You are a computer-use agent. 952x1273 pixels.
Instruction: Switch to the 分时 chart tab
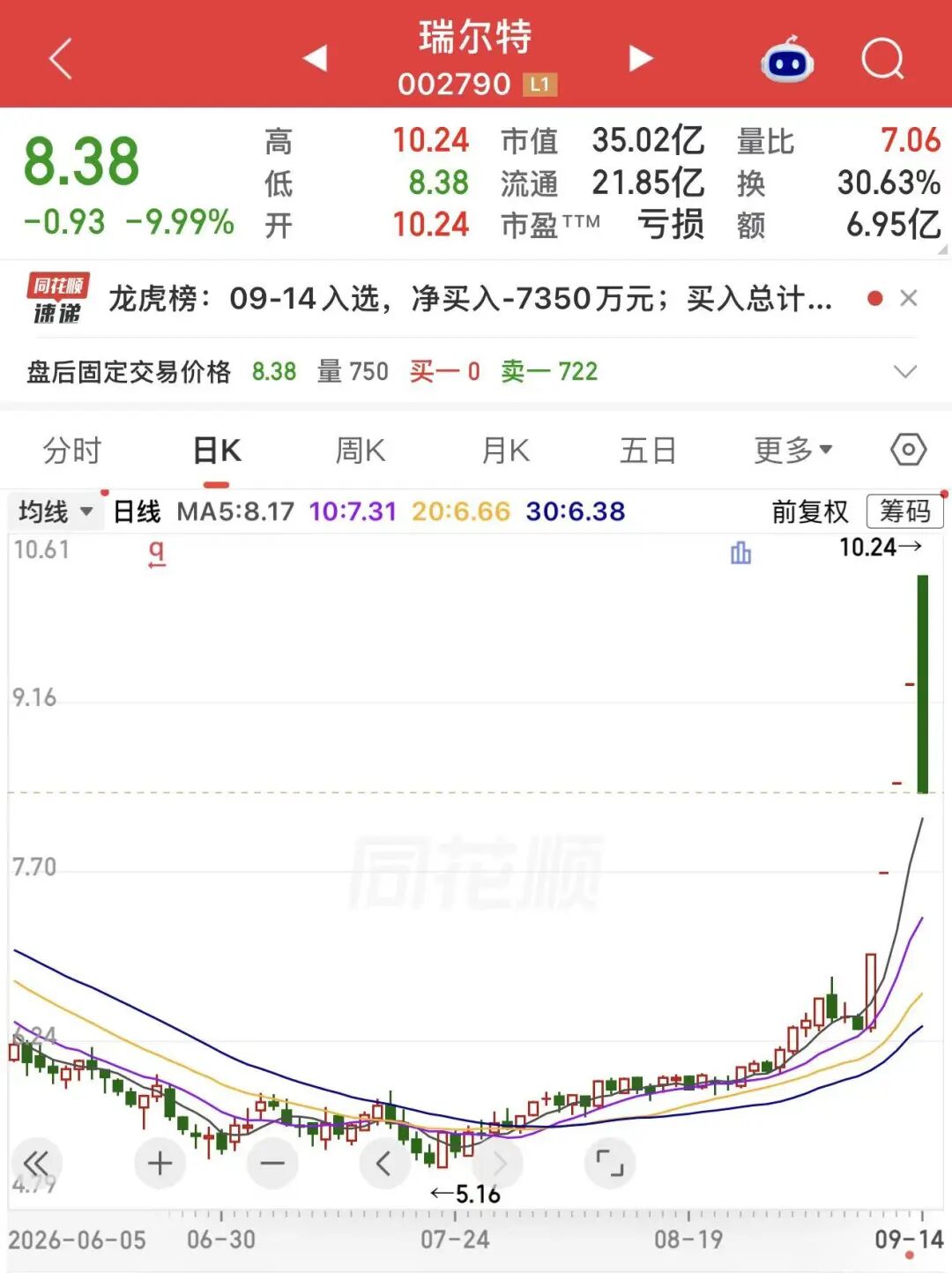pos(72,450)
